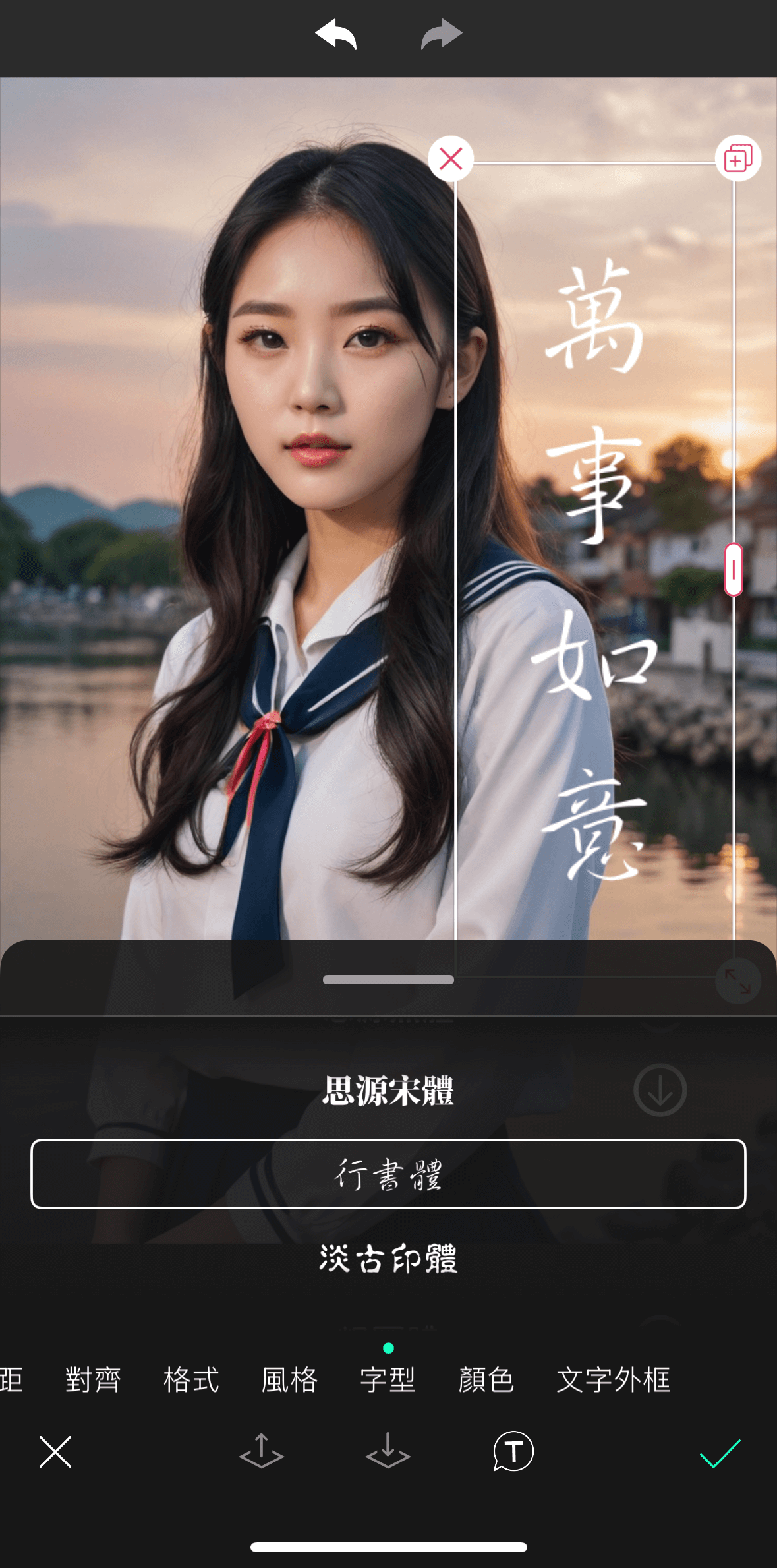This screenshot has height=1568, width=777.
Task: Open the text bubble tool
Action: pyautogui.click(x=513, y=1451)
